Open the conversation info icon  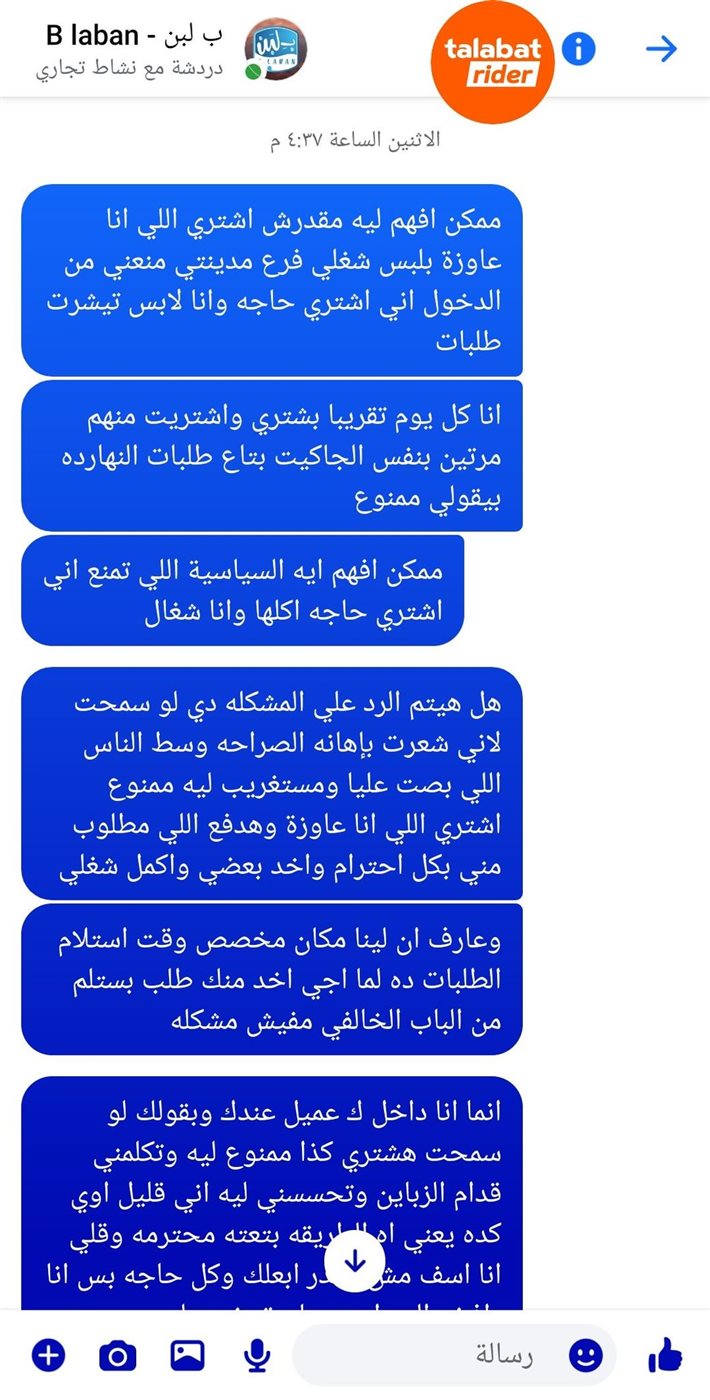[578, 49]
